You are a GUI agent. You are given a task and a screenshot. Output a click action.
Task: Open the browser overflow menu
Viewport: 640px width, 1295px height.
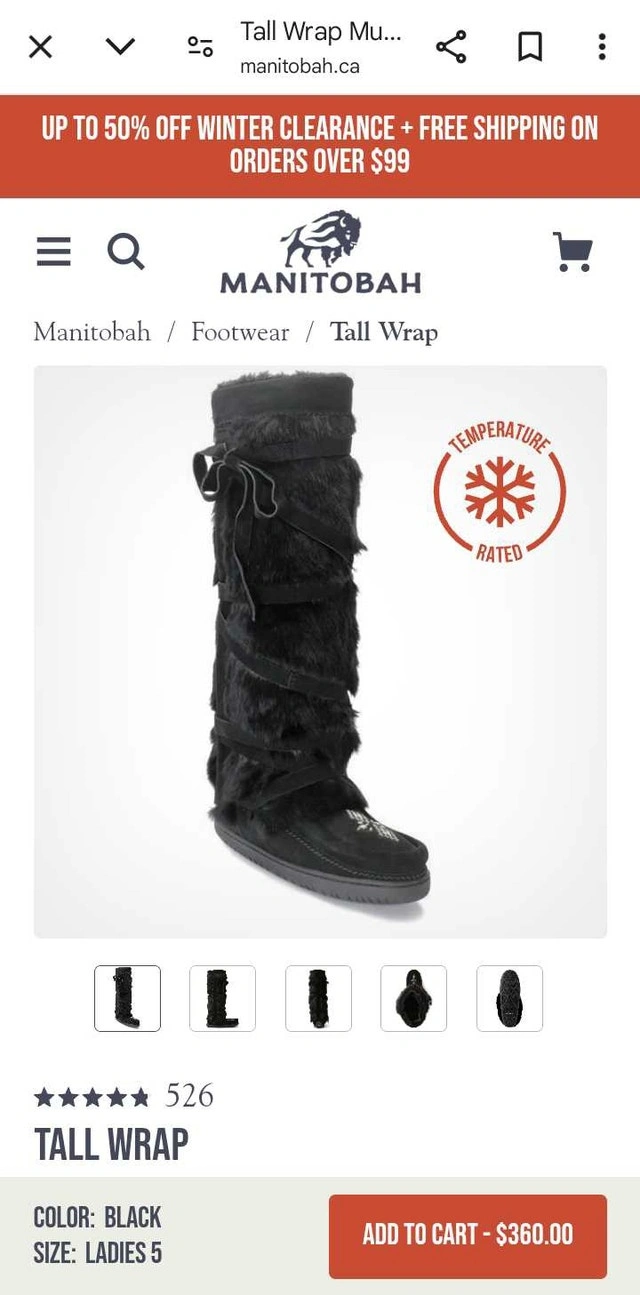[601, 46]
